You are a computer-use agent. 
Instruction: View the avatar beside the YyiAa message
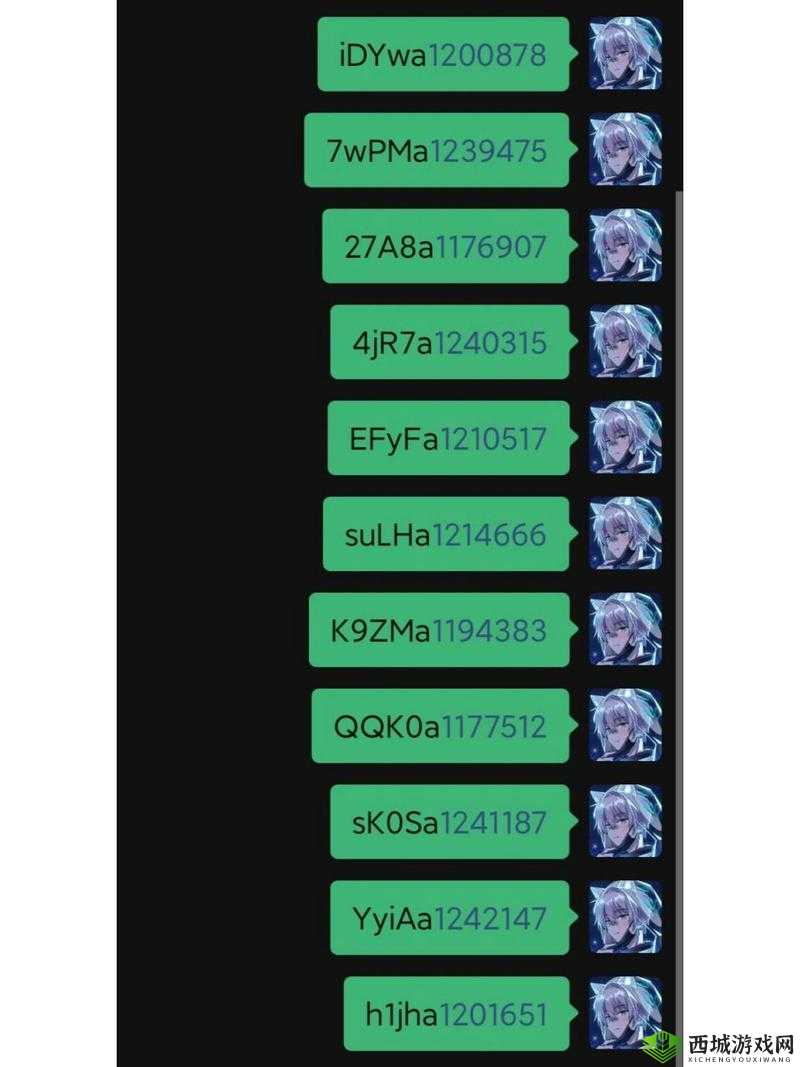coord(625,918)
